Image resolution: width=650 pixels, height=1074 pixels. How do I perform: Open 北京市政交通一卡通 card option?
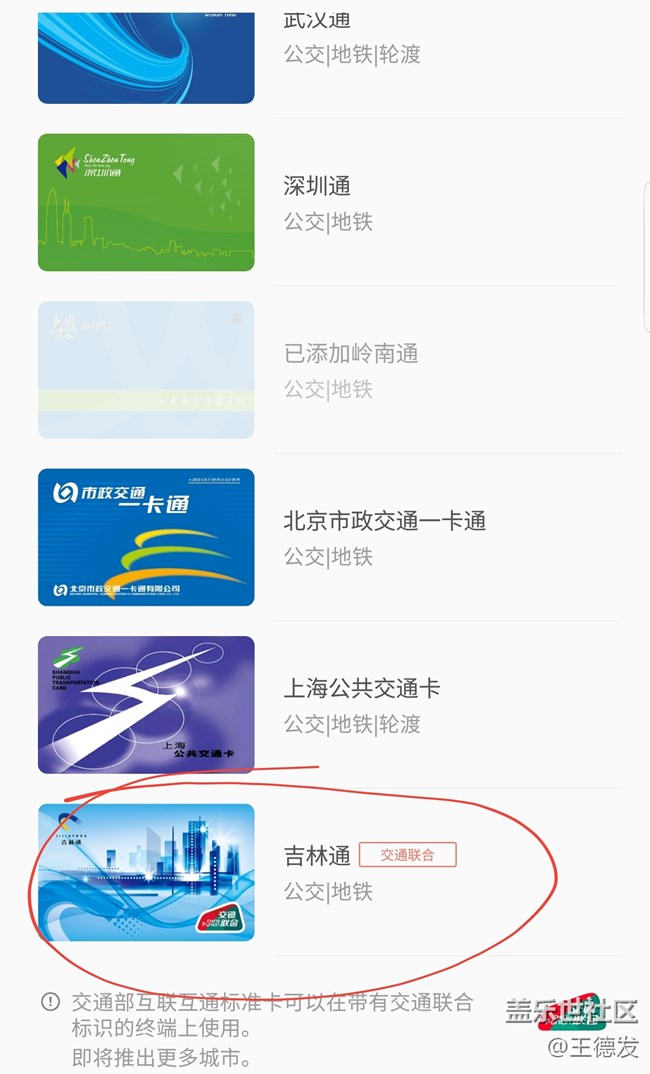(384, 537)
